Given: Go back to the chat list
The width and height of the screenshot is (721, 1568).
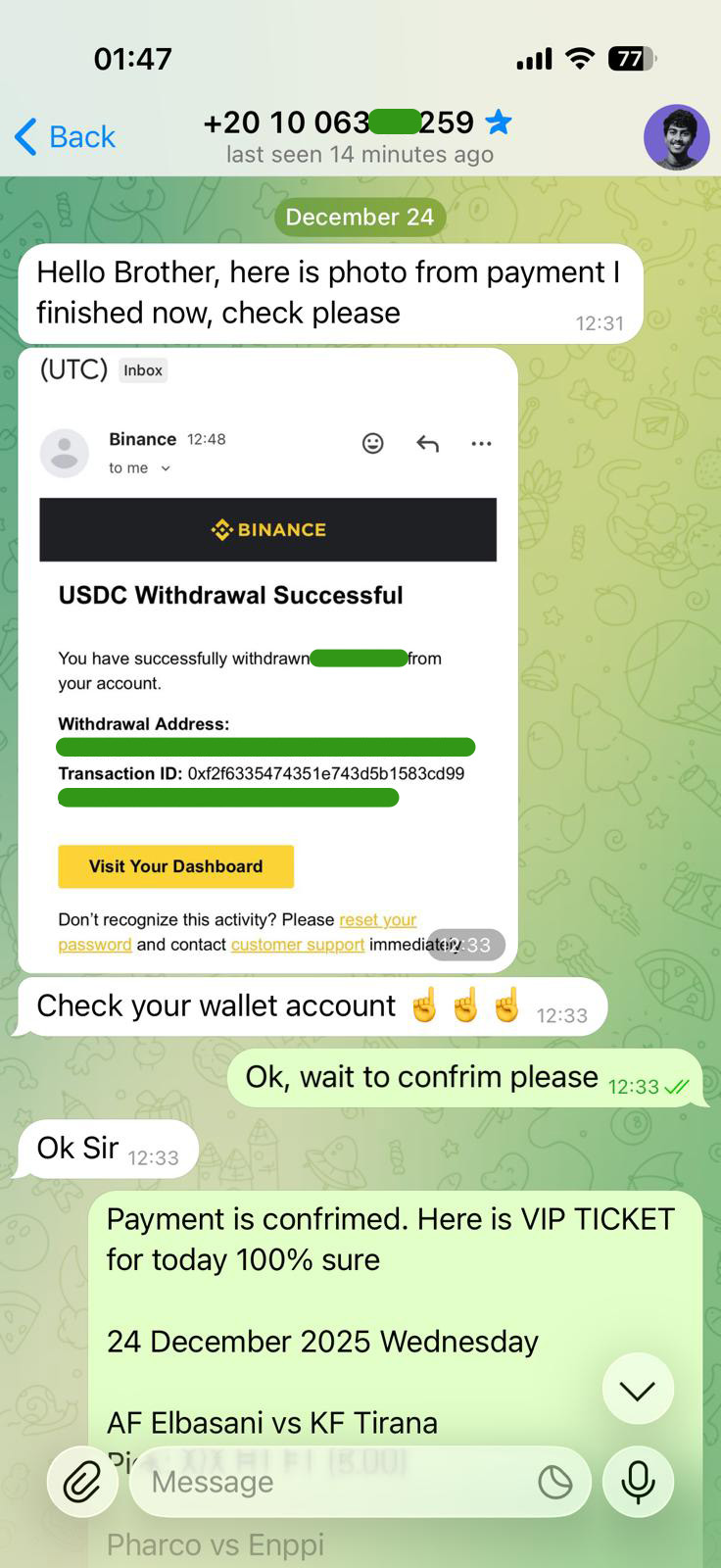Looking at the screenshot, I should click(x=65, y=137).
